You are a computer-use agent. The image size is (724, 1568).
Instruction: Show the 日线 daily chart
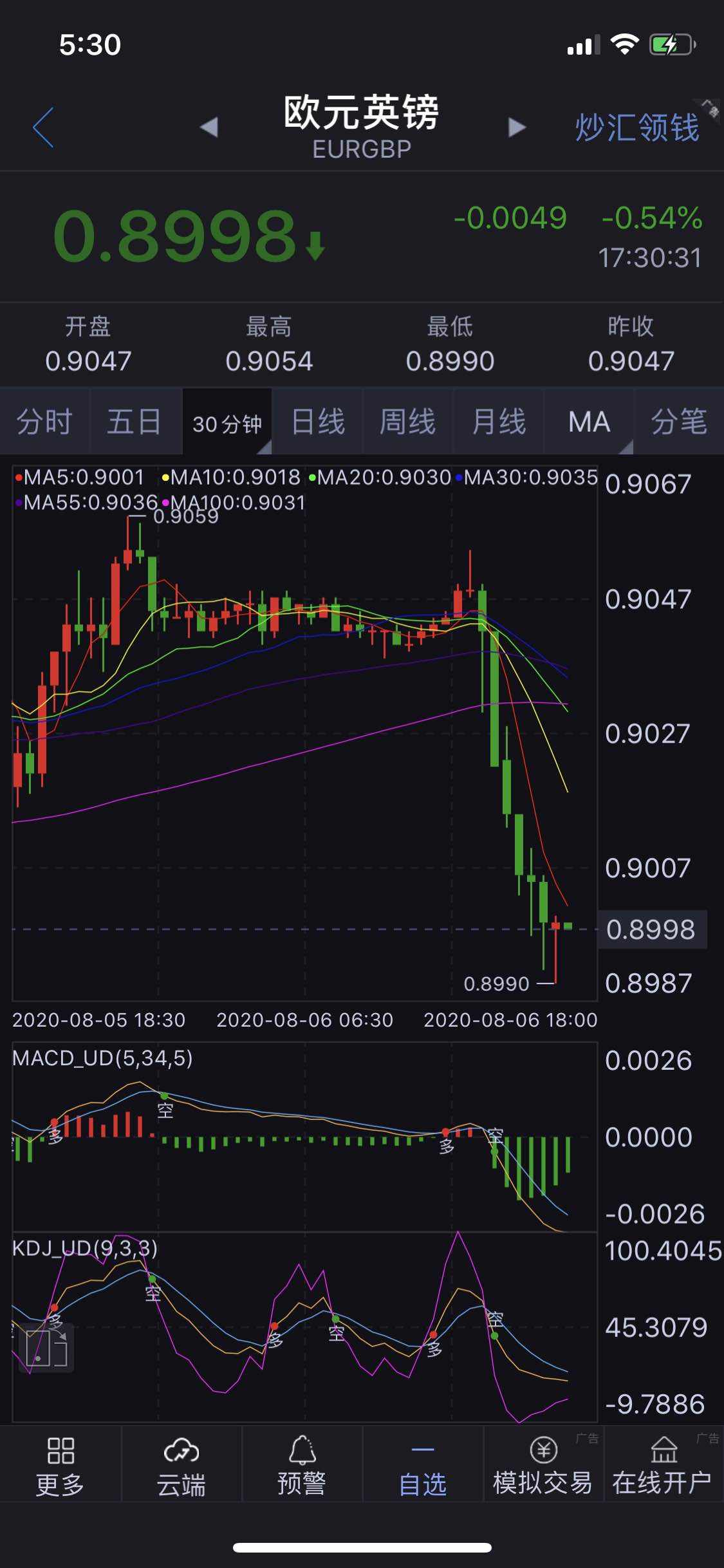click(318, 422)
